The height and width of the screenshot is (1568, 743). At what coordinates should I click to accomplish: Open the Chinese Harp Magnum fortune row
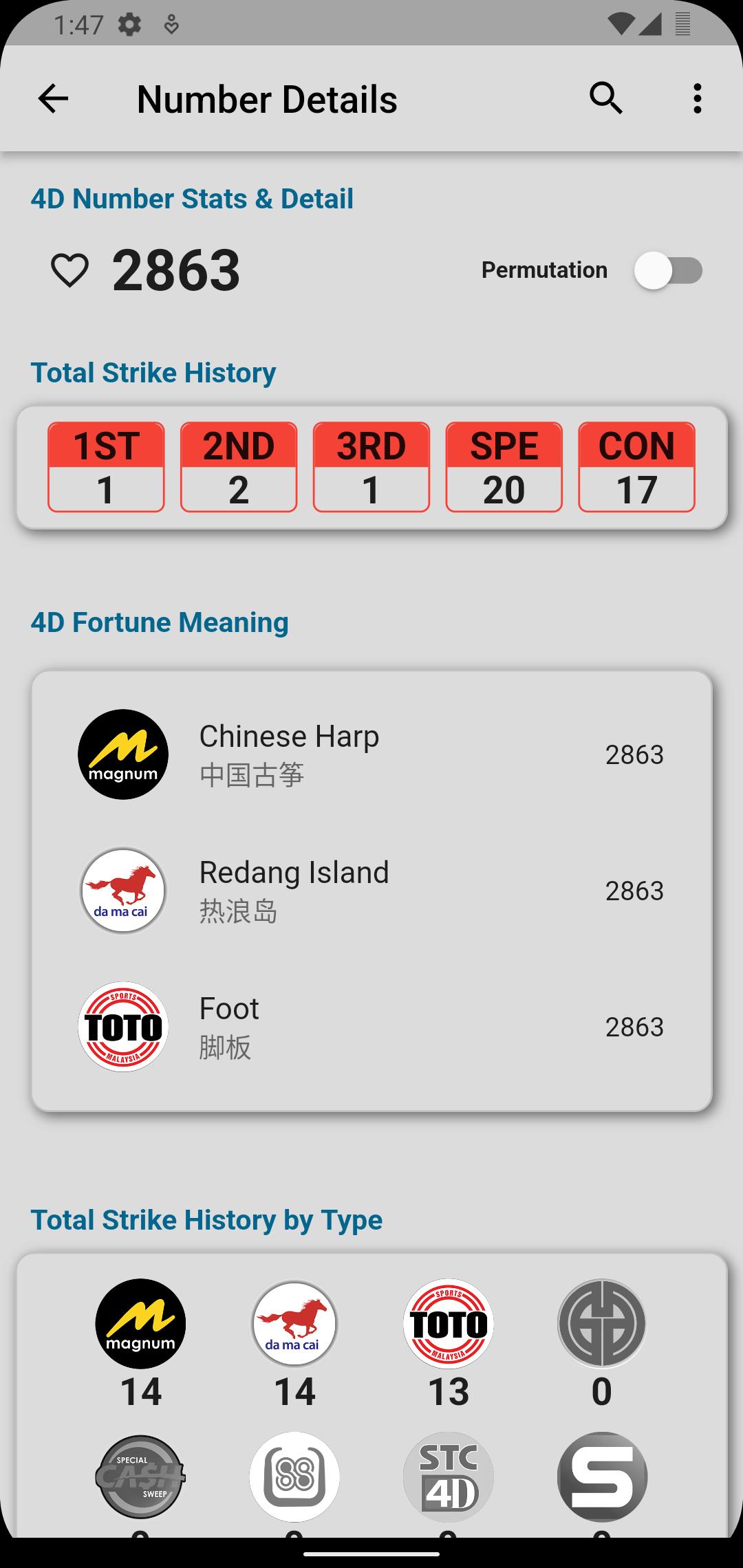(x=371, y=754)
